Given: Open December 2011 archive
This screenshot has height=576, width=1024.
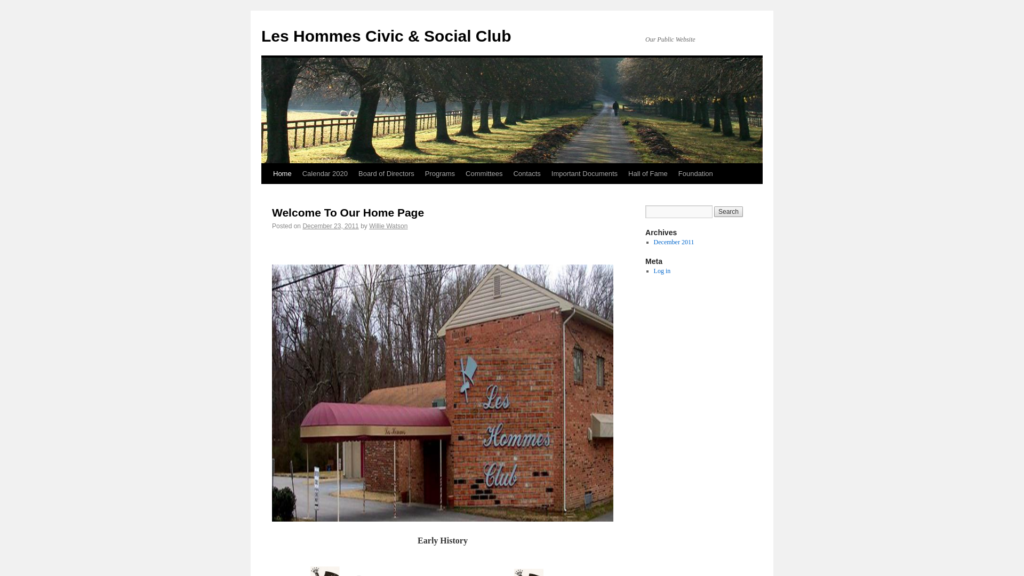Looking at the screenshot, I should click(x=673, y=242).
